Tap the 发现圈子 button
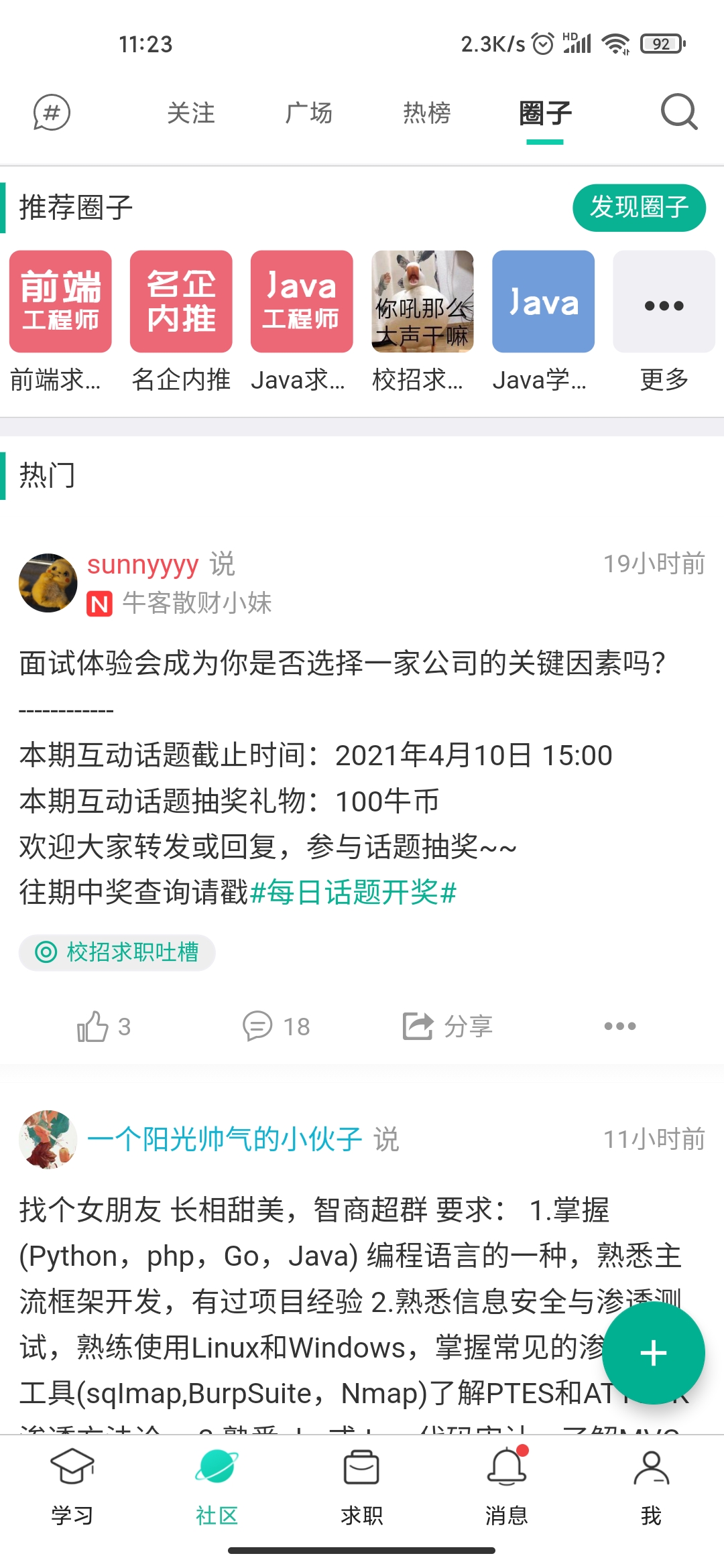Viewport: 724px width, 1568px height. coord(638,208)
